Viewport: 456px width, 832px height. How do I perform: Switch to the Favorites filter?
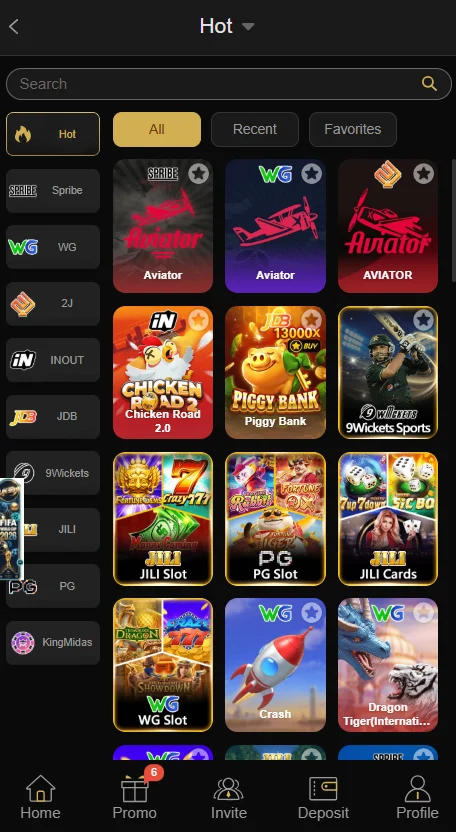pos(352,129)
